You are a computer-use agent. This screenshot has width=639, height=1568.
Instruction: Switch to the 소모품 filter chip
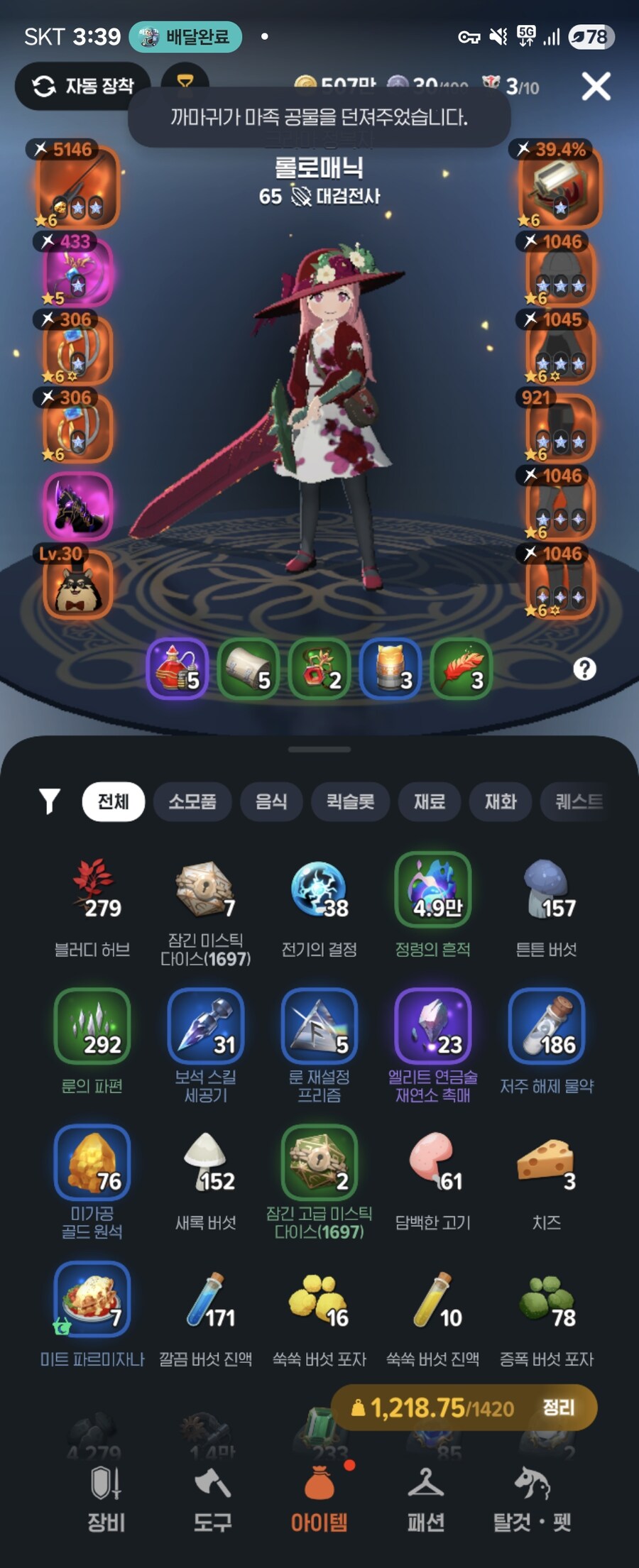192,801
